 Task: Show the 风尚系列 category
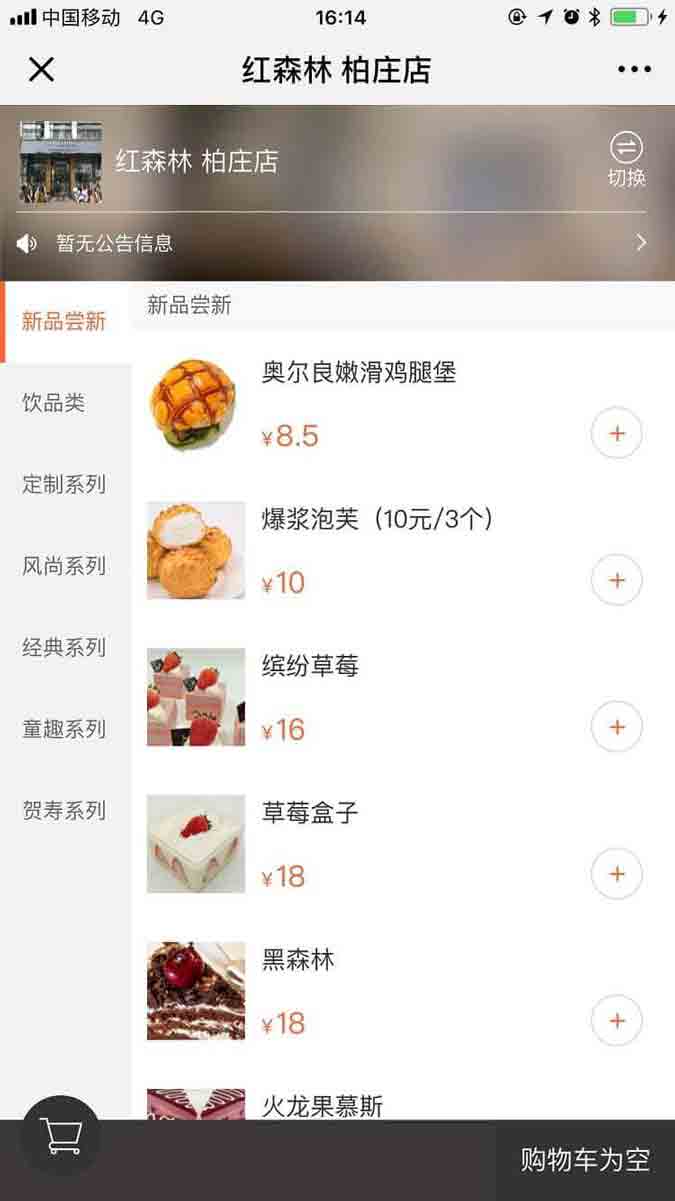tap(64, 566)
